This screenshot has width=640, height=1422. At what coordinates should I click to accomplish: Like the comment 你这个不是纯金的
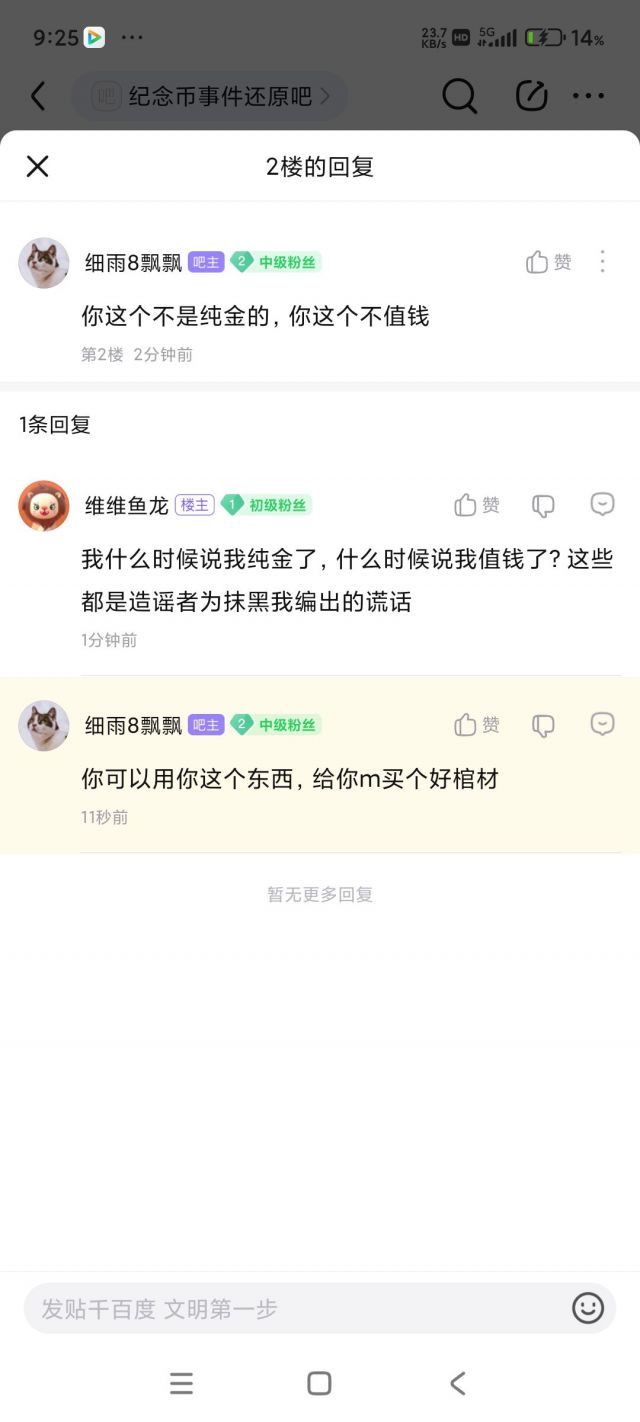(548, 262)
